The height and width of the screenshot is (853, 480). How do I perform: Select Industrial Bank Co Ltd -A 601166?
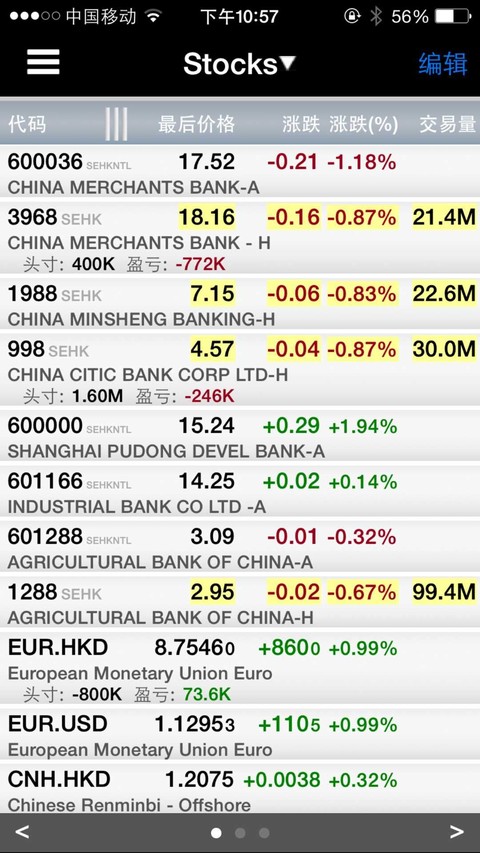pos(240,491)
